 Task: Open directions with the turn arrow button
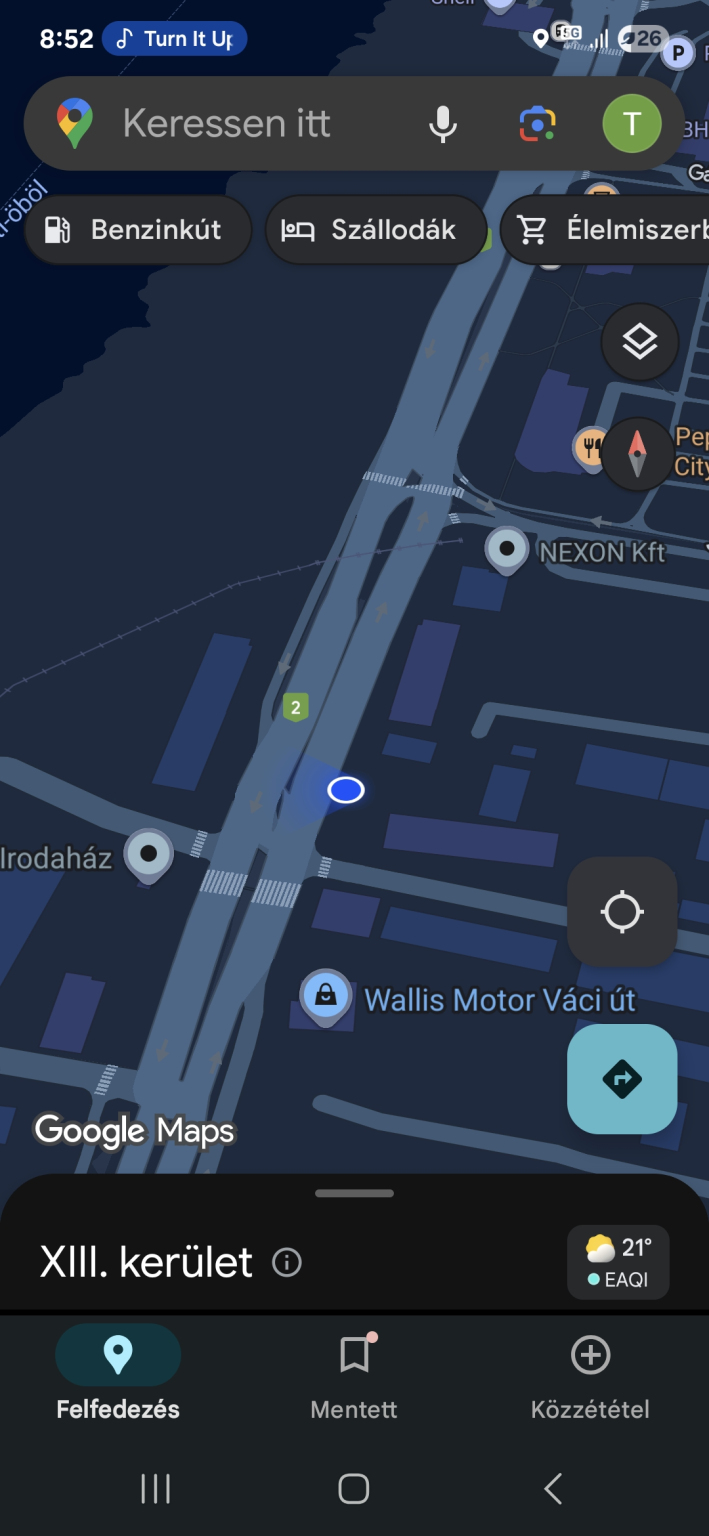click(x=622, y=1079)
